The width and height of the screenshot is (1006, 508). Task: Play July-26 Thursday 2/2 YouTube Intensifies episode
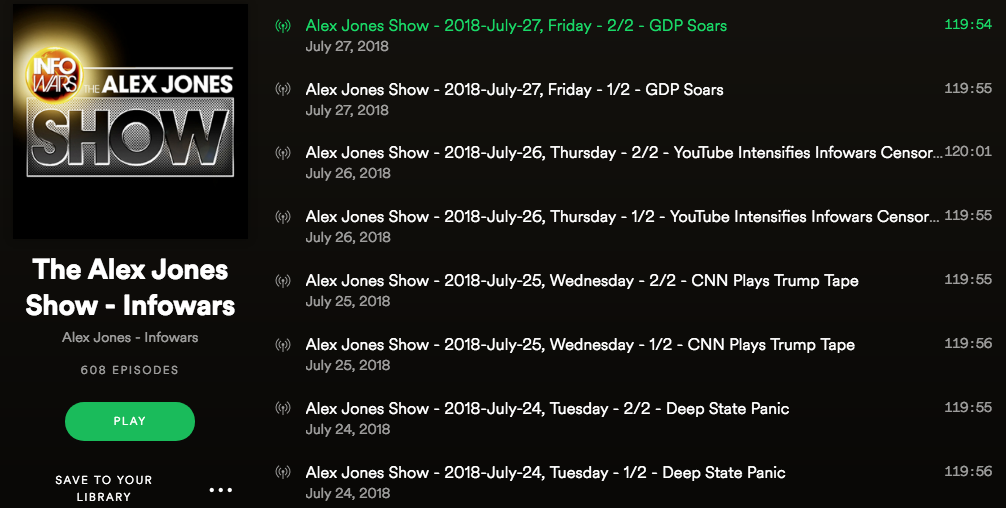(623, 153)
